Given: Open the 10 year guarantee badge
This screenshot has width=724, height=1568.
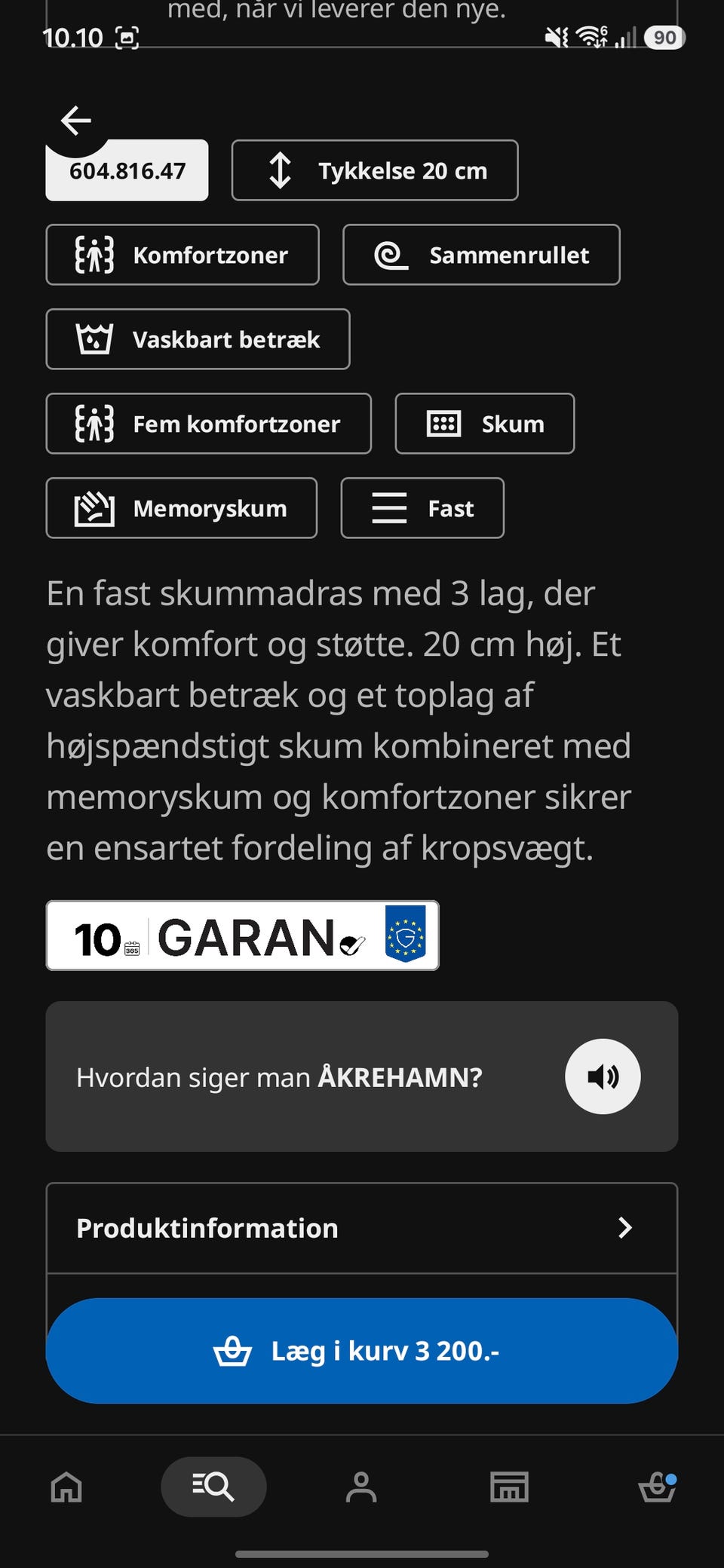Looking at the screenshot, I should (243, 936).
